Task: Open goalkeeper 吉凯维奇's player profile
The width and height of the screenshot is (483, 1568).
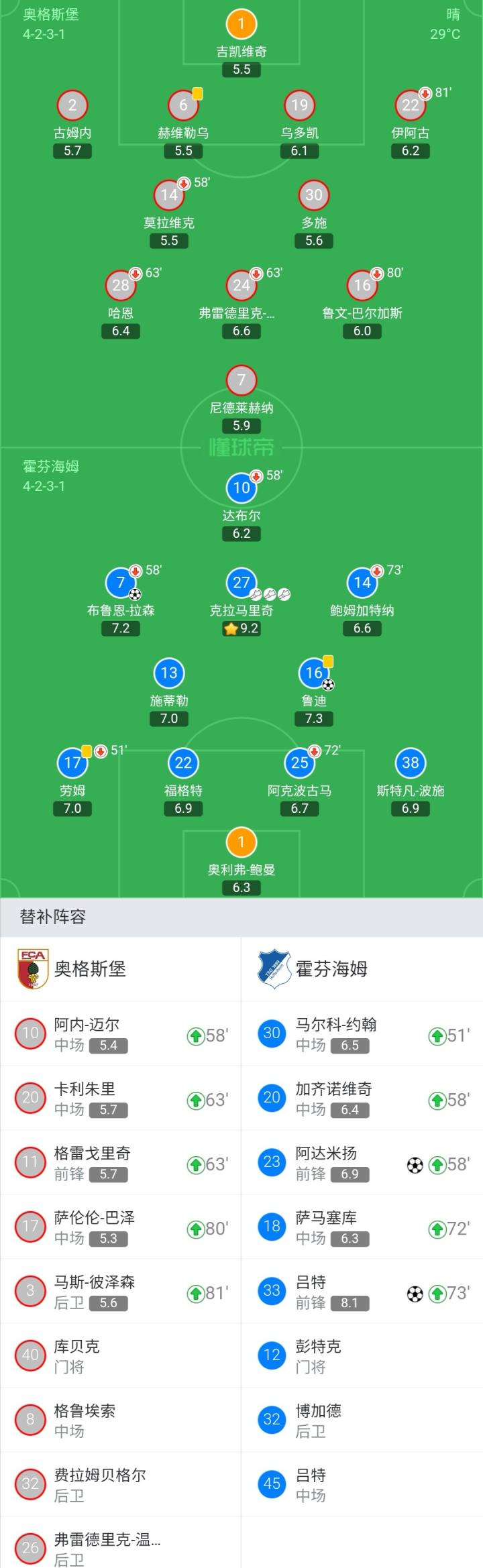Action: (x=241, y=25)
